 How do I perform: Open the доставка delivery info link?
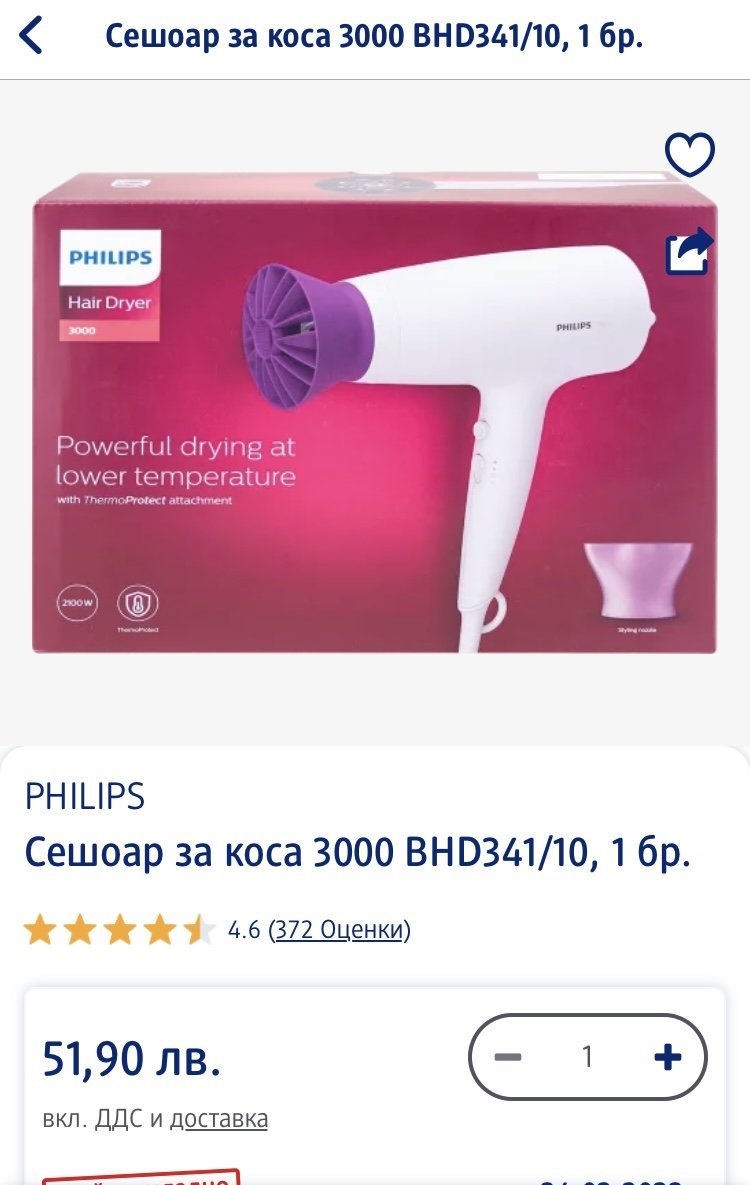(219, 1118)
